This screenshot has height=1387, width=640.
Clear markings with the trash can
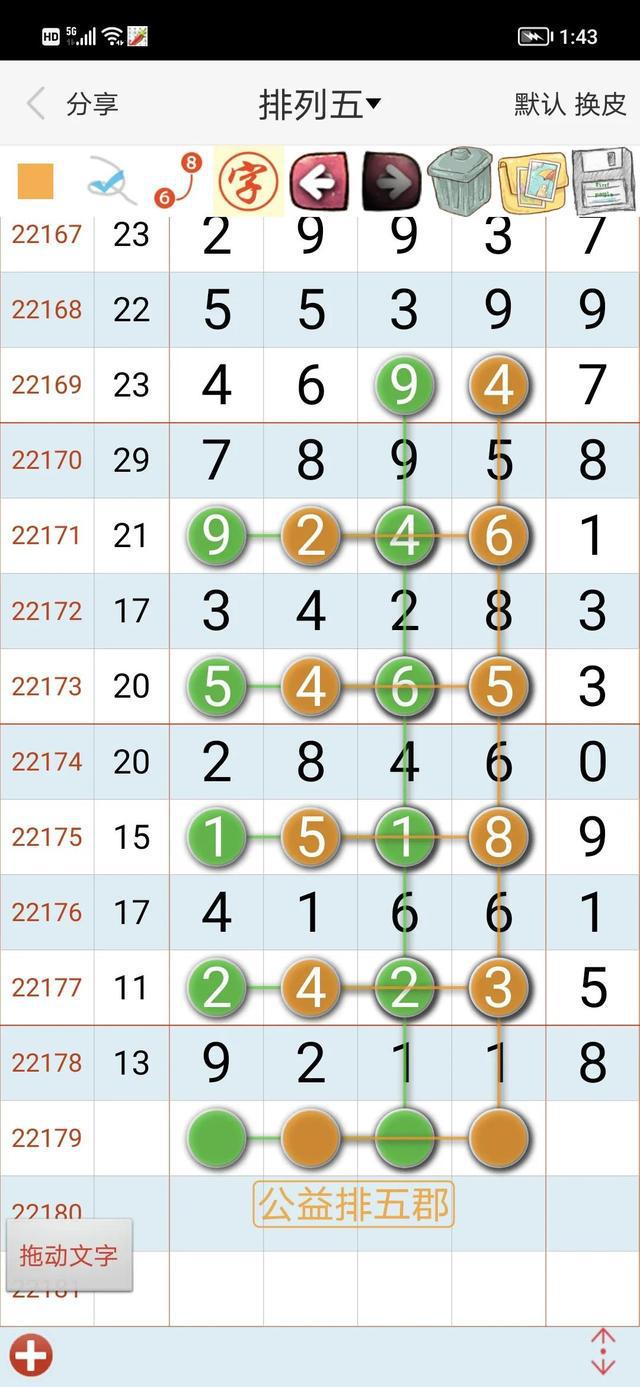[x=461, y=180]
